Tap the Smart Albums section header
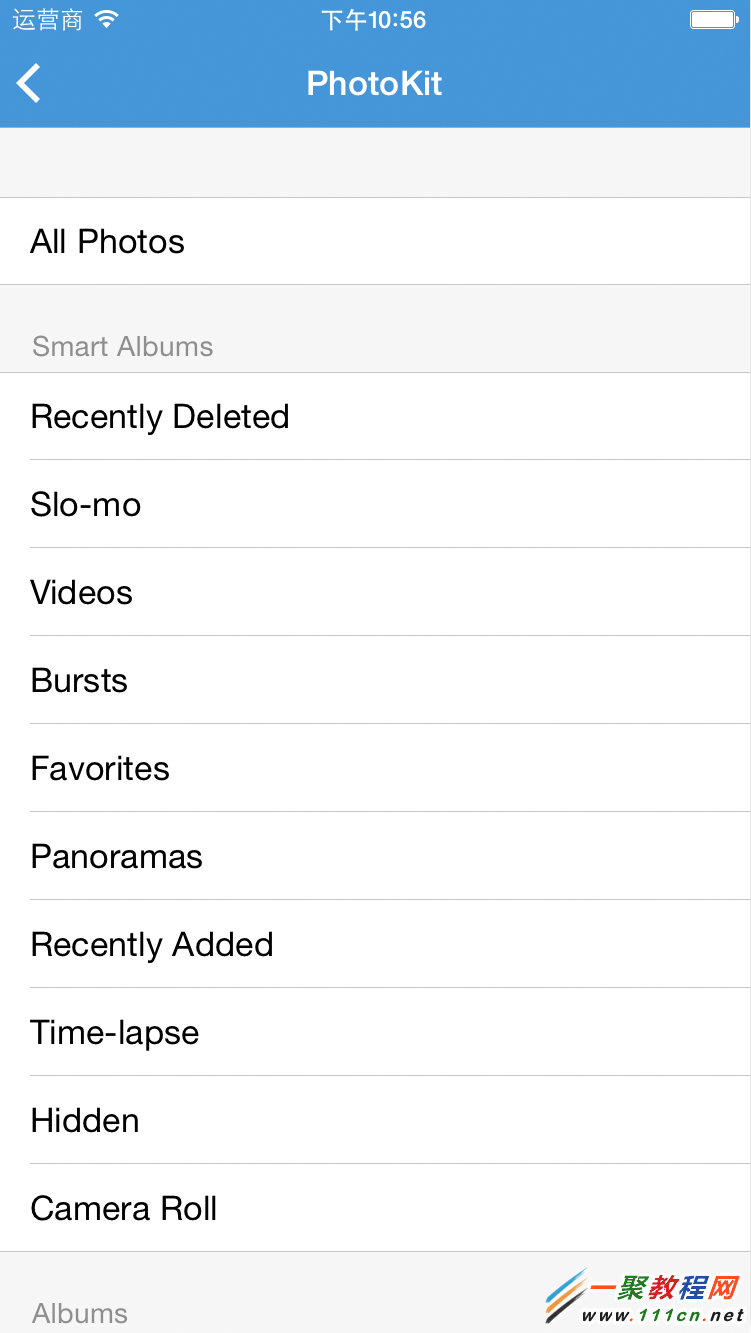The image size is (751, 1333). (x=122, y=346)
